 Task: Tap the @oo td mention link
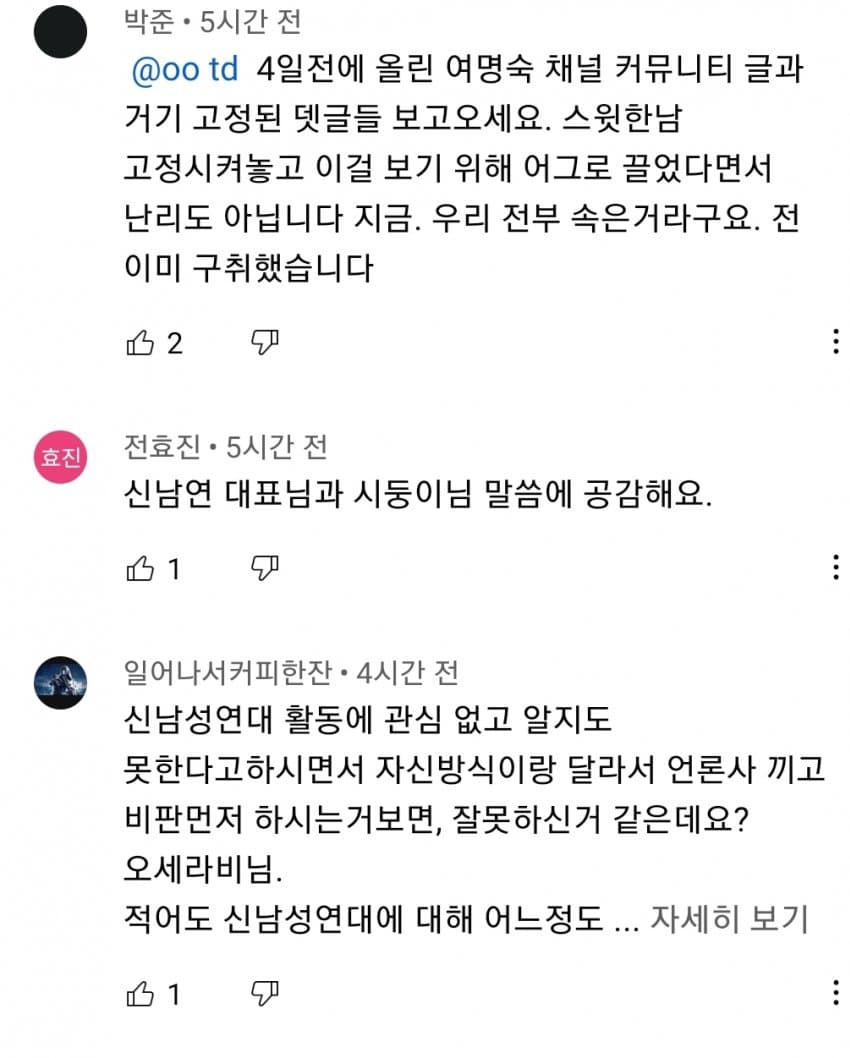(186, 71)
